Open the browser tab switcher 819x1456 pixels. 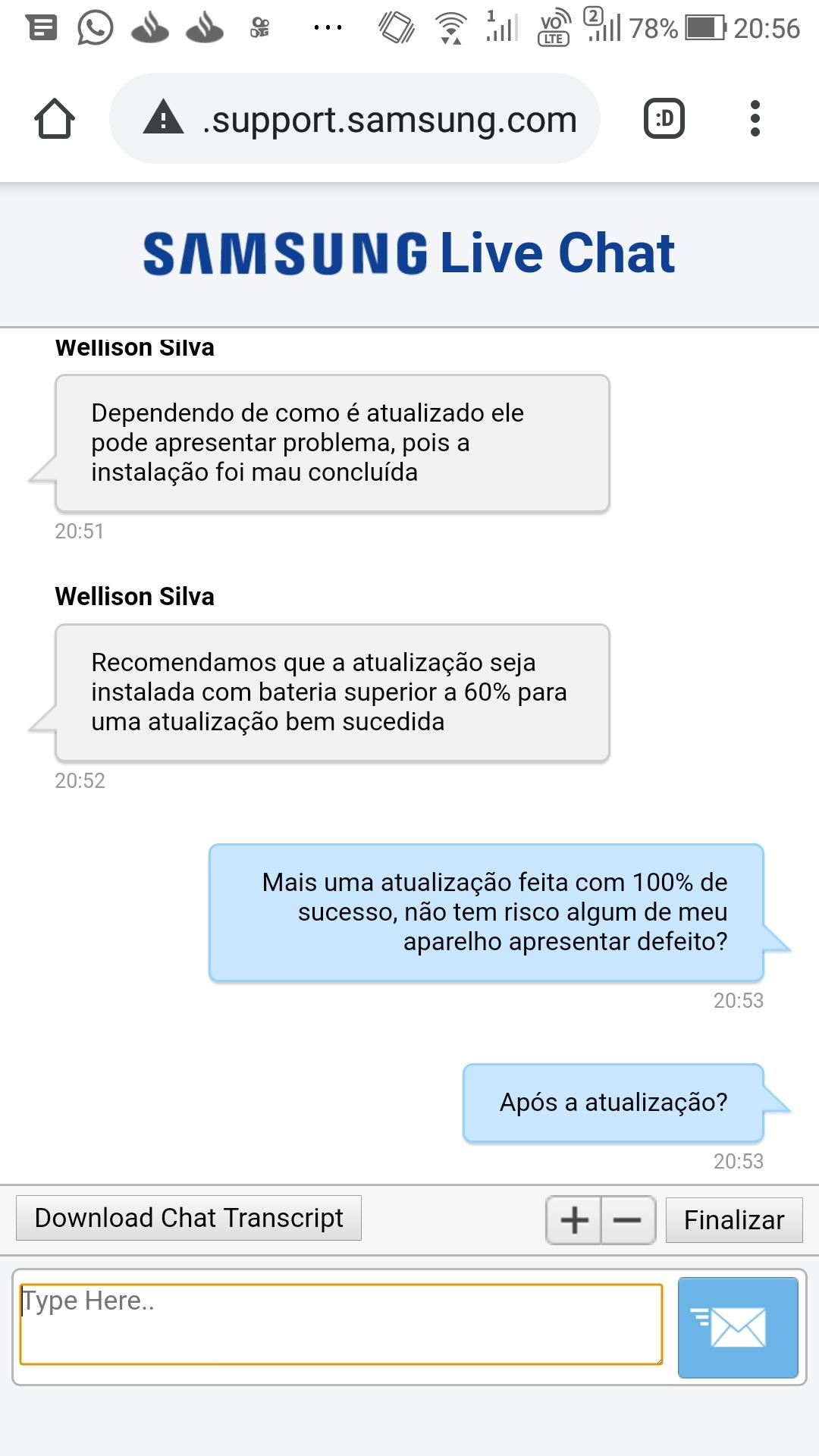(664, 118)
